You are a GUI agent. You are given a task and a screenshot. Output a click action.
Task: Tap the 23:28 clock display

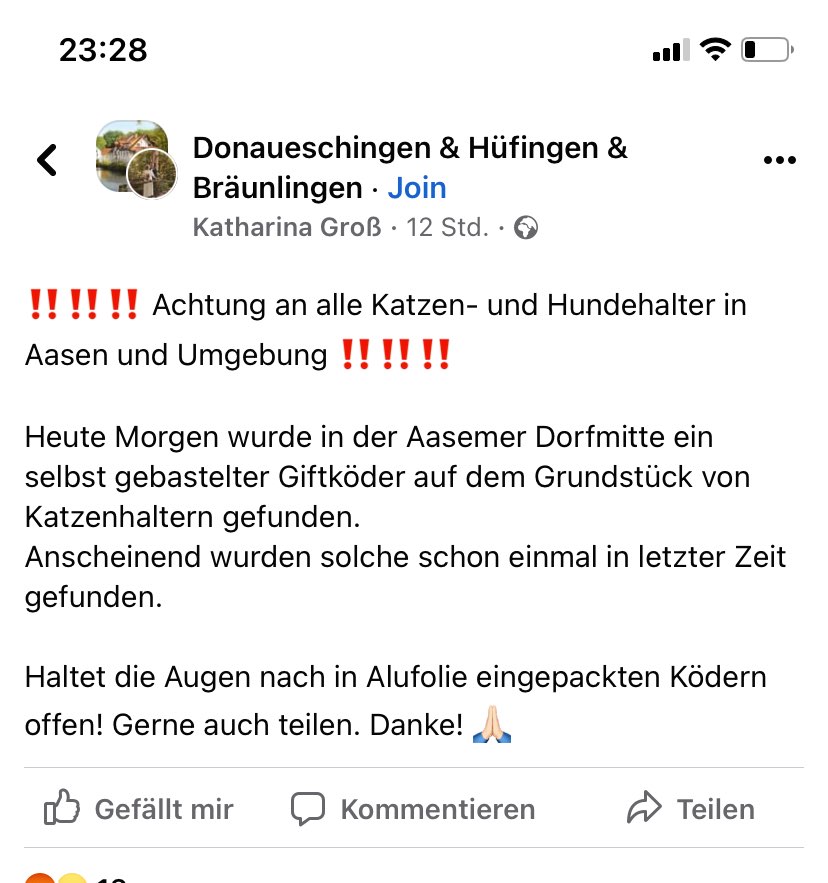tap(103, 49)
